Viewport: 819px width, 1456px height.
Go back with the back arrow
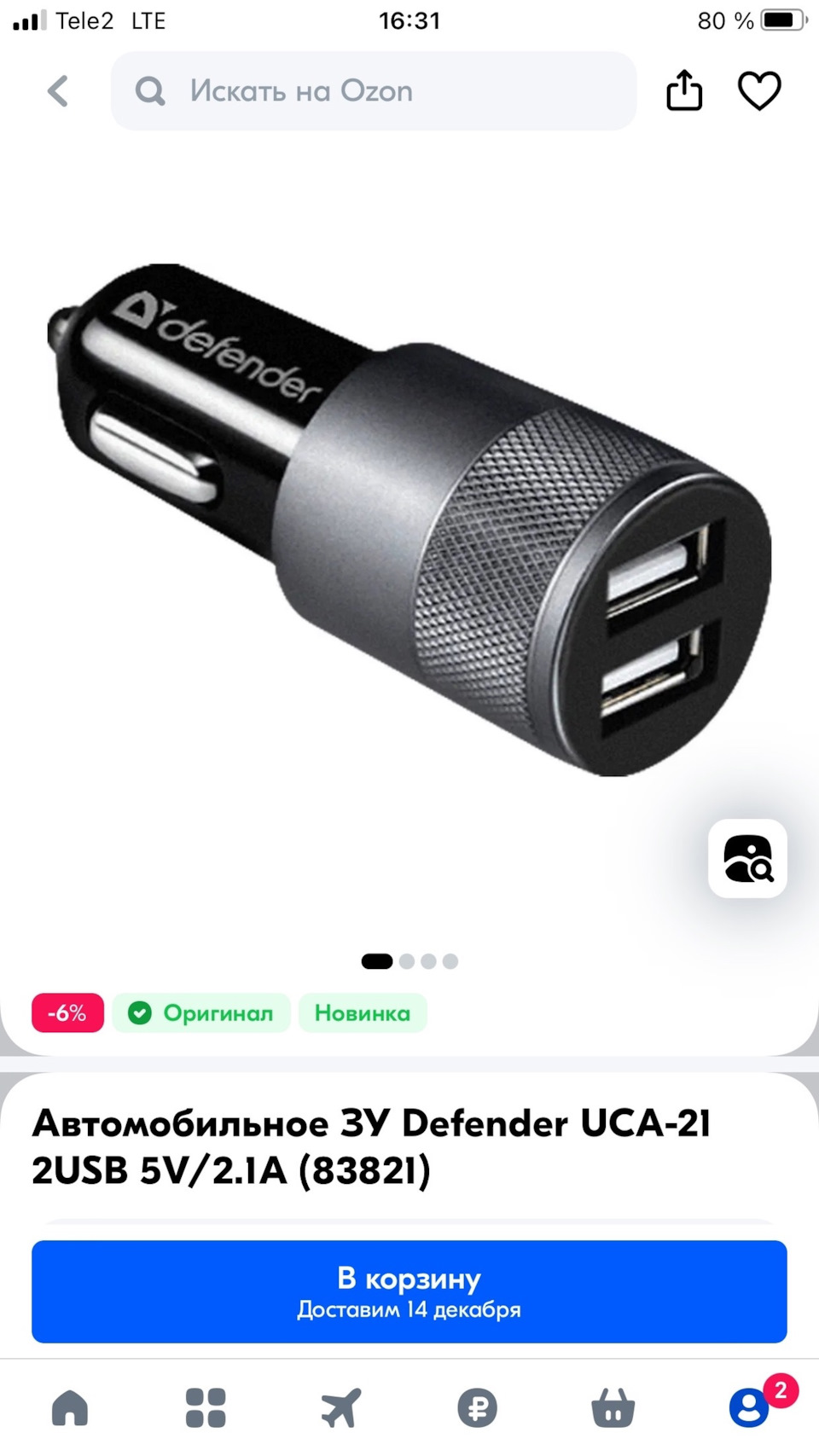[x=58, y=90]
